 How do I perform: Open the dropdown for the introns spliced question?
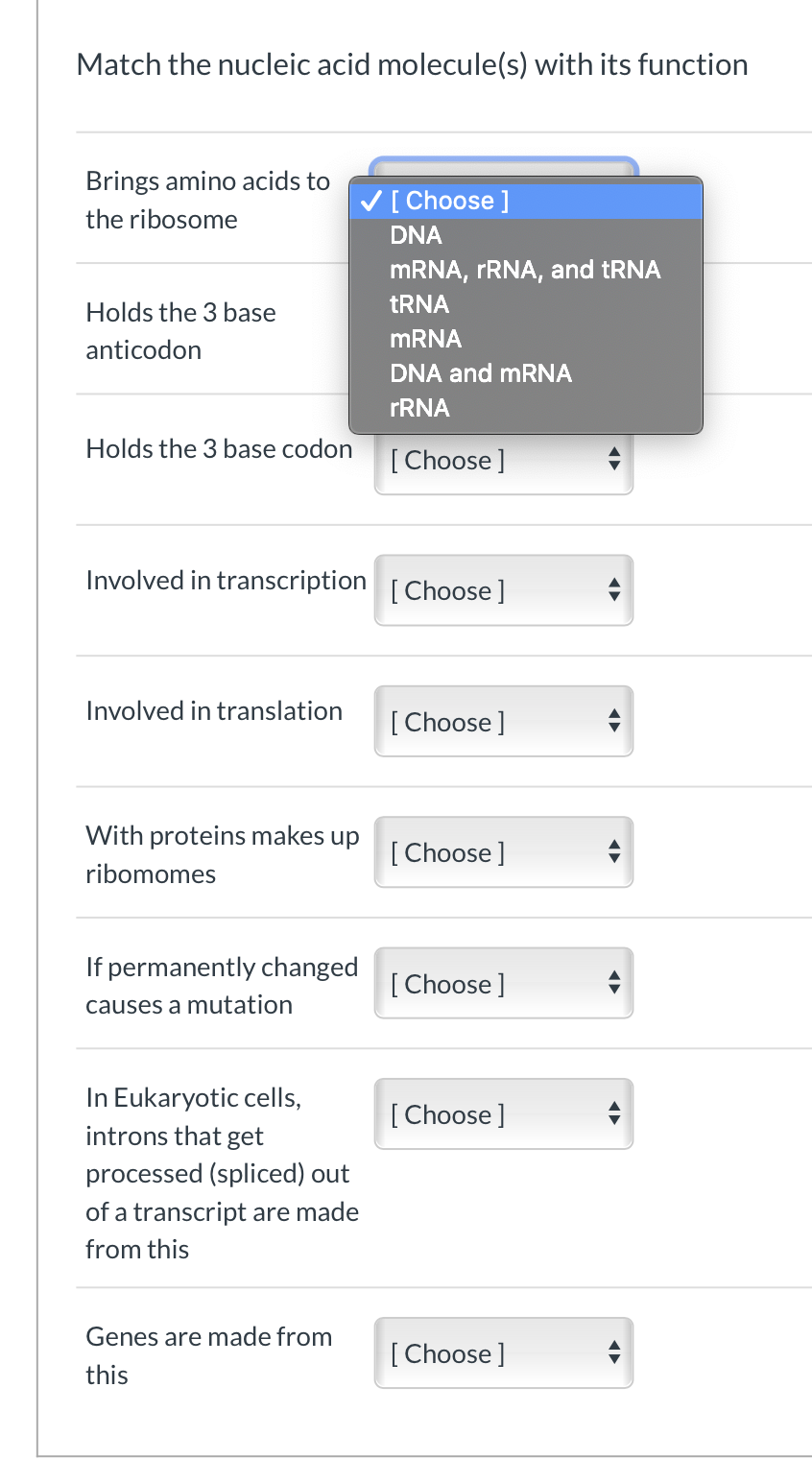(503, 1113)
